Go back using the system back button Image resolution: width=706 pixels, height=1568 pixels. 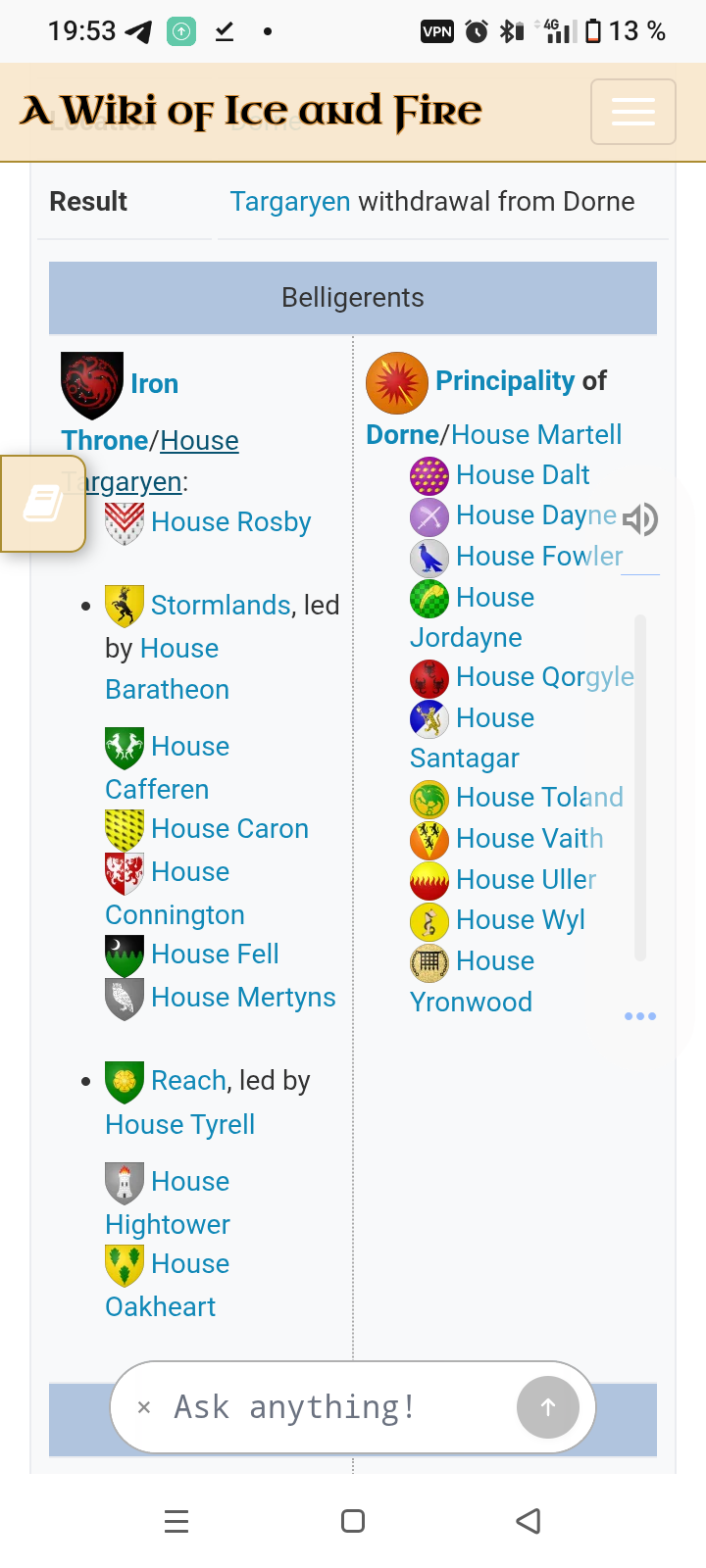(x=529, y=1521)
